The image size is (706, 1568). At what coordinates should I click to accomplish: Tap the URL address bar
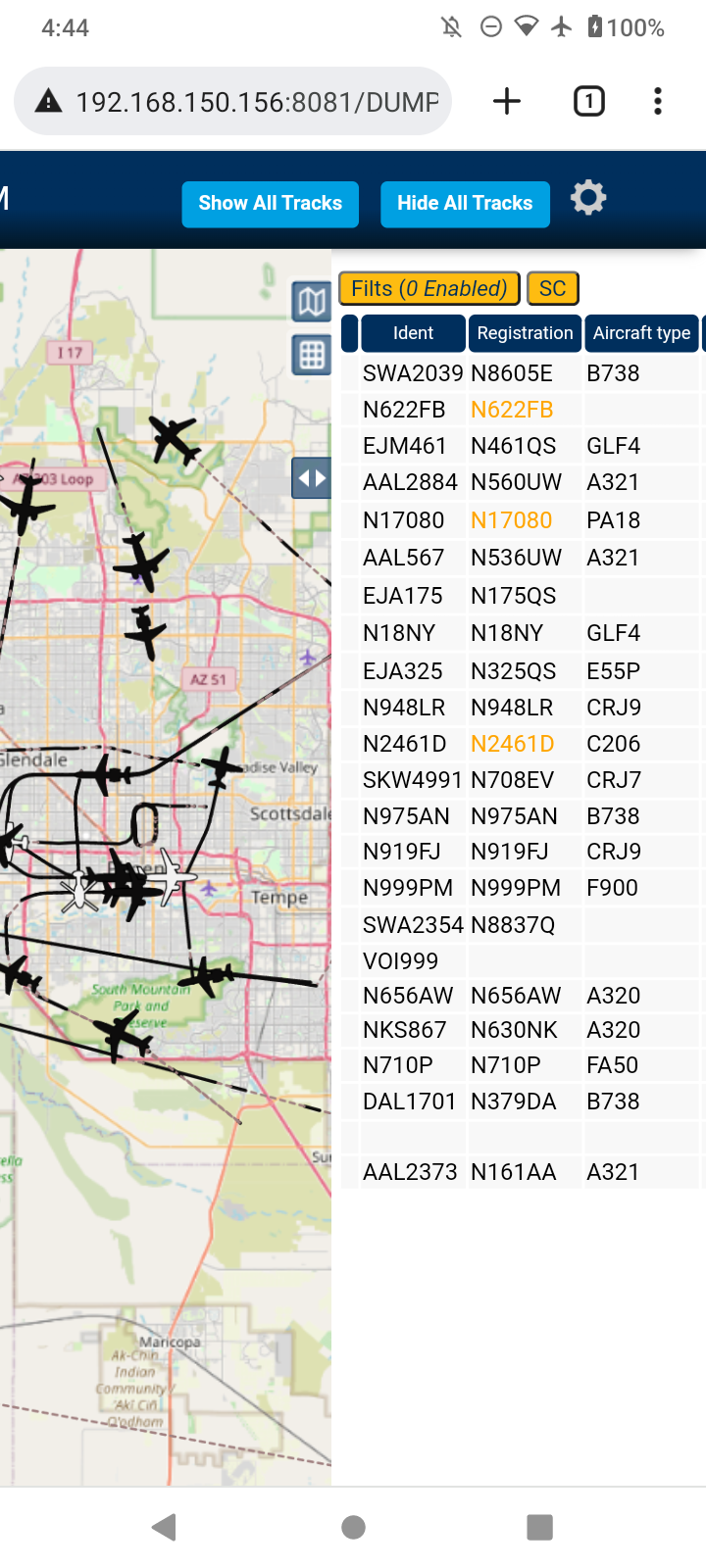(x=232, y=101)
